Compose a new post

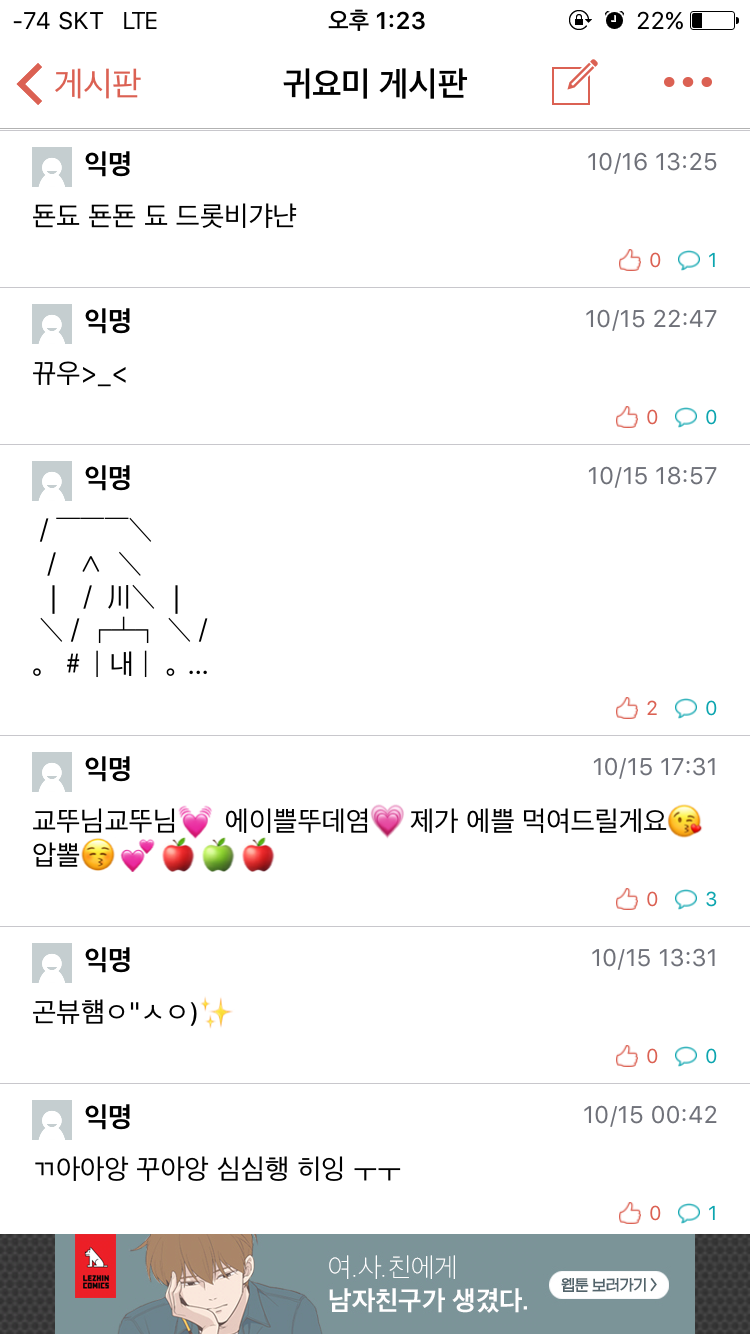tap(575, 83)
